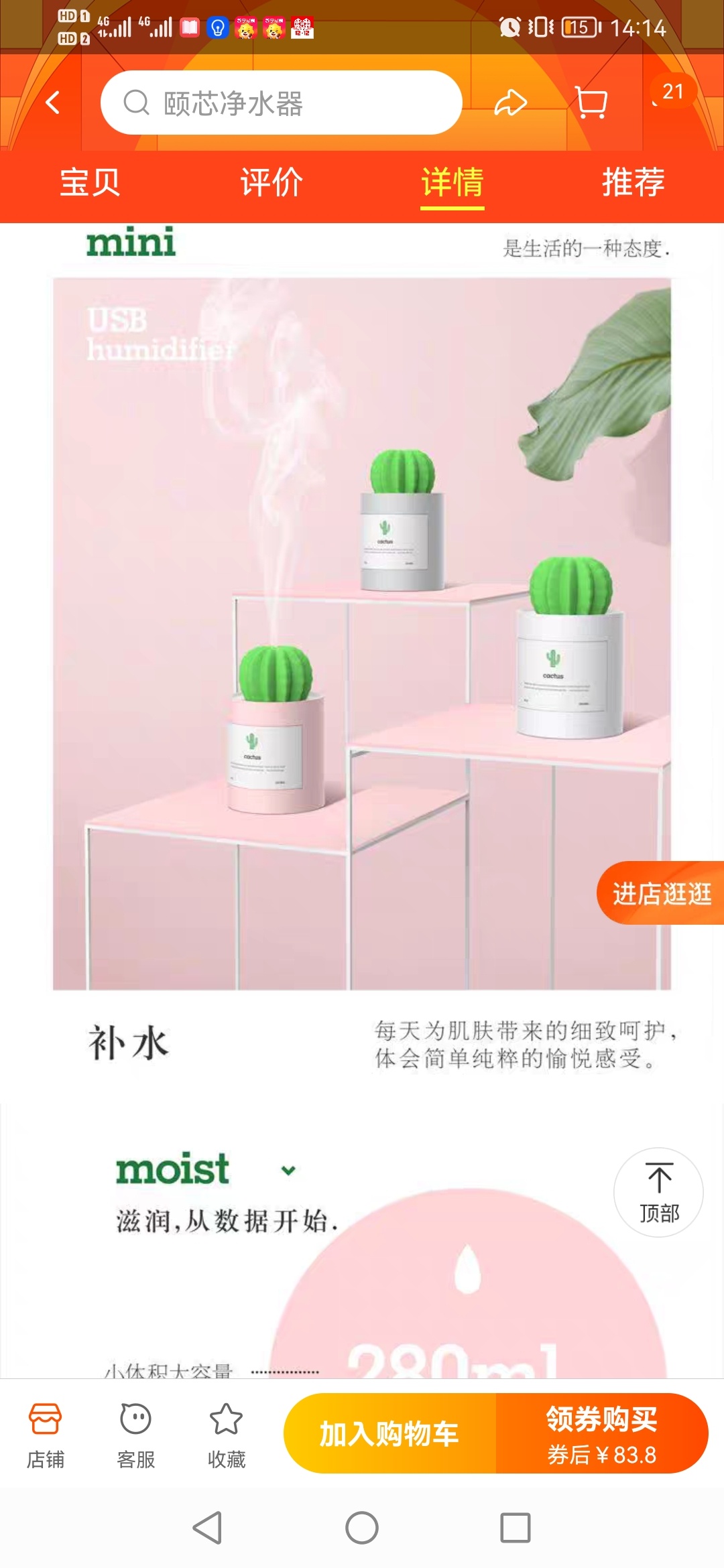The height and width of the screenshot is (1568, 724).
Task: Contact 客服 customer service
Action: click(136, 1434)
